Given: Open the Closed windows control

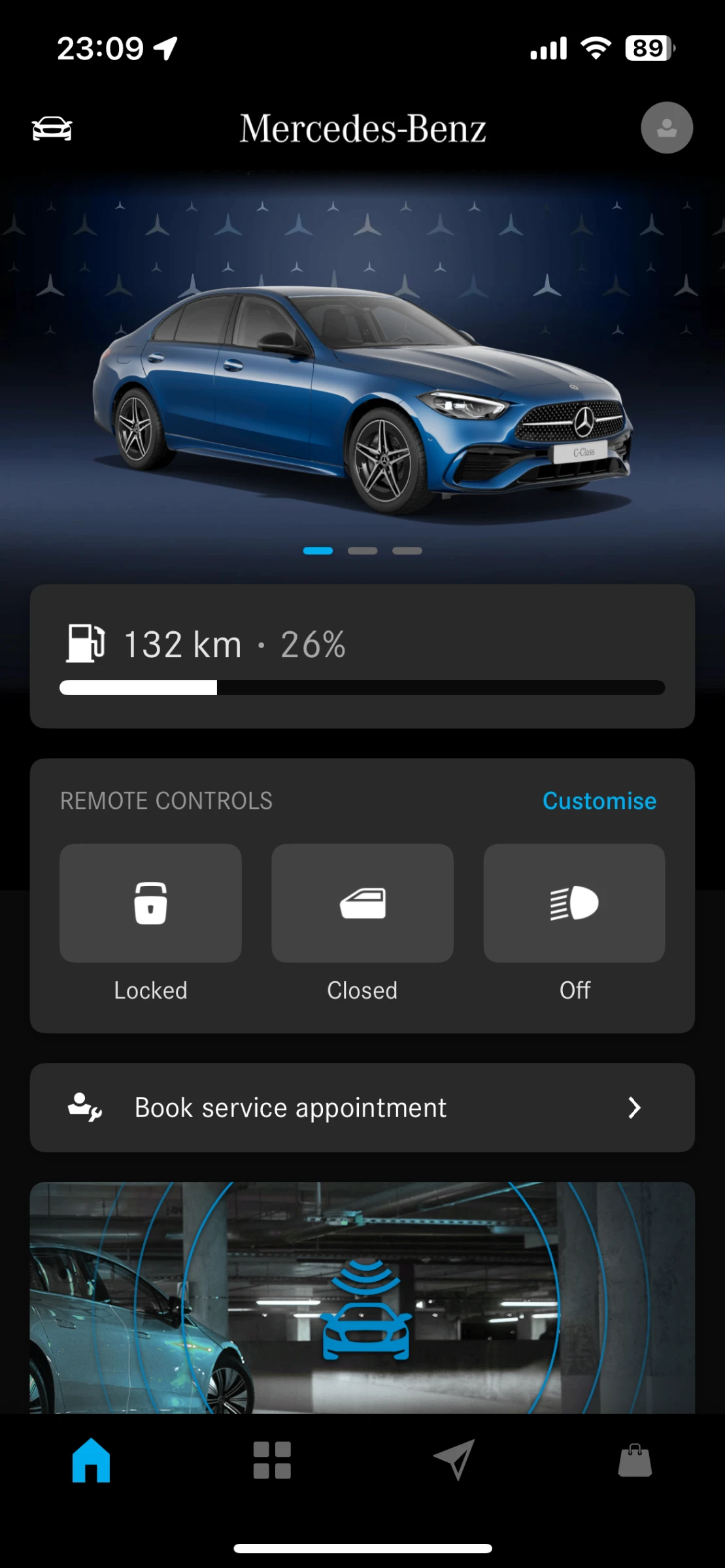Looking at the screenshot, I should (362, 903).
